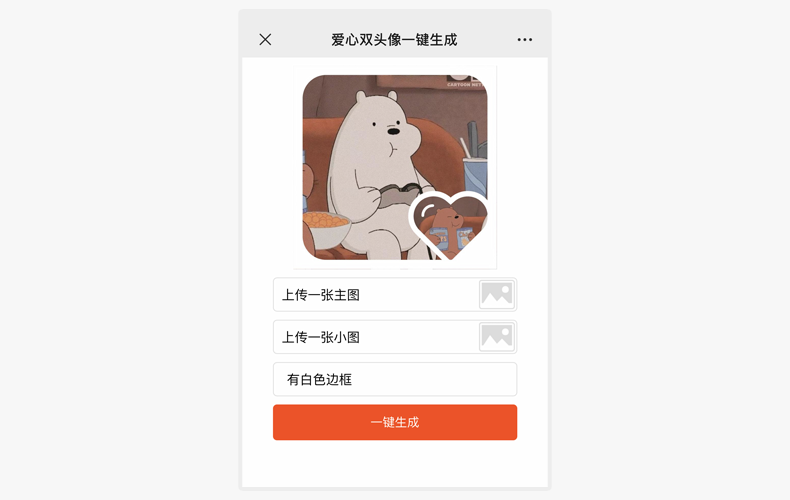
Task: Tap the 一键生成 generate button
Action: tap(394, 422)
